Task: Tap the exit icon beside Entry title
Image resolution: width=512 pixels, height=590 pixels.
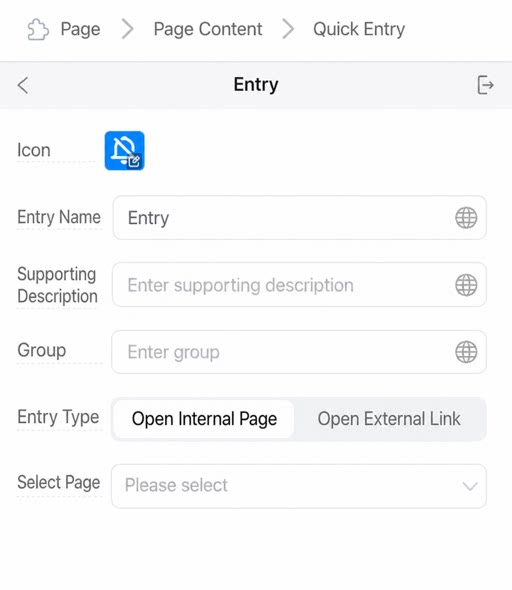Action: 485,85
